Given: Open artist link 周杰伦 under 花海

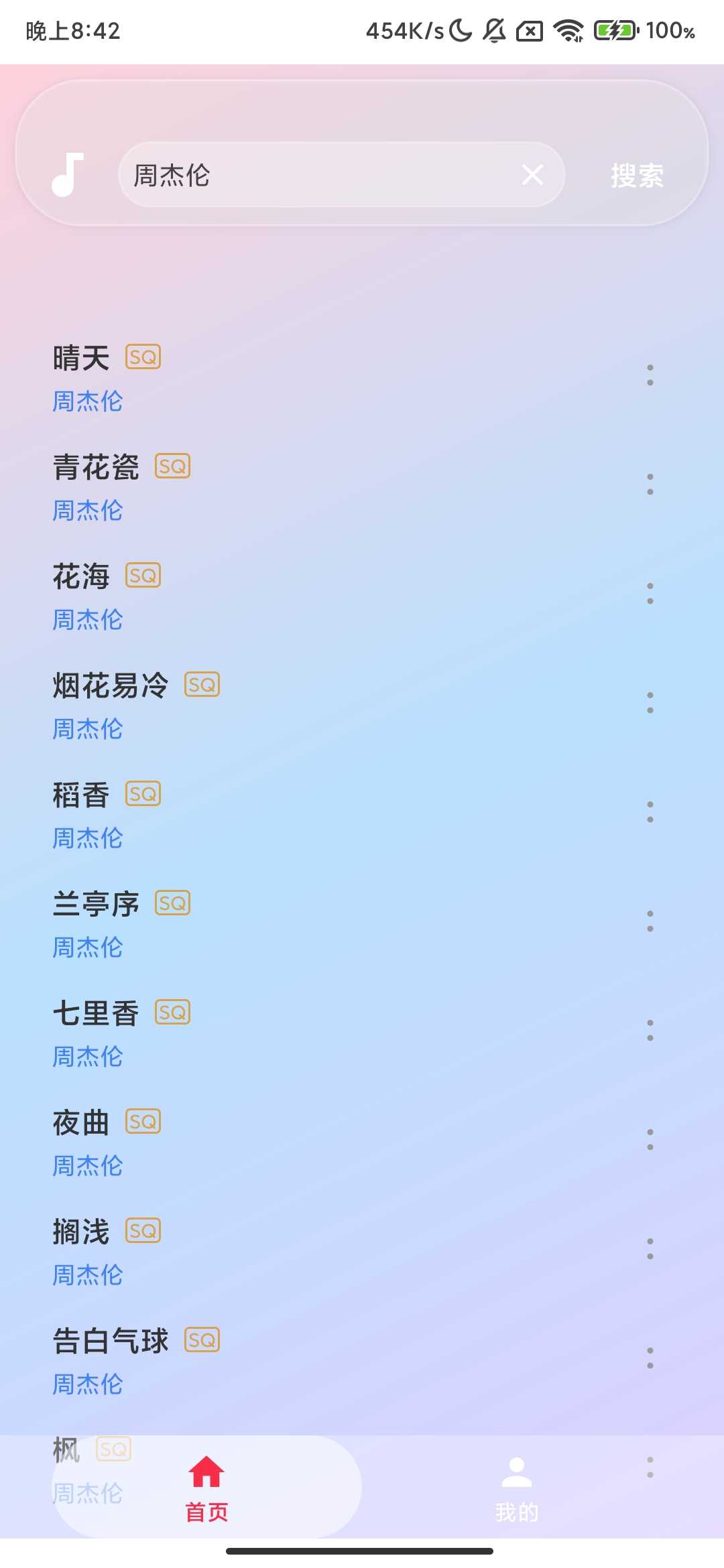Looking at the screenshot, I should pyautogui.click(x=88, y=620).
